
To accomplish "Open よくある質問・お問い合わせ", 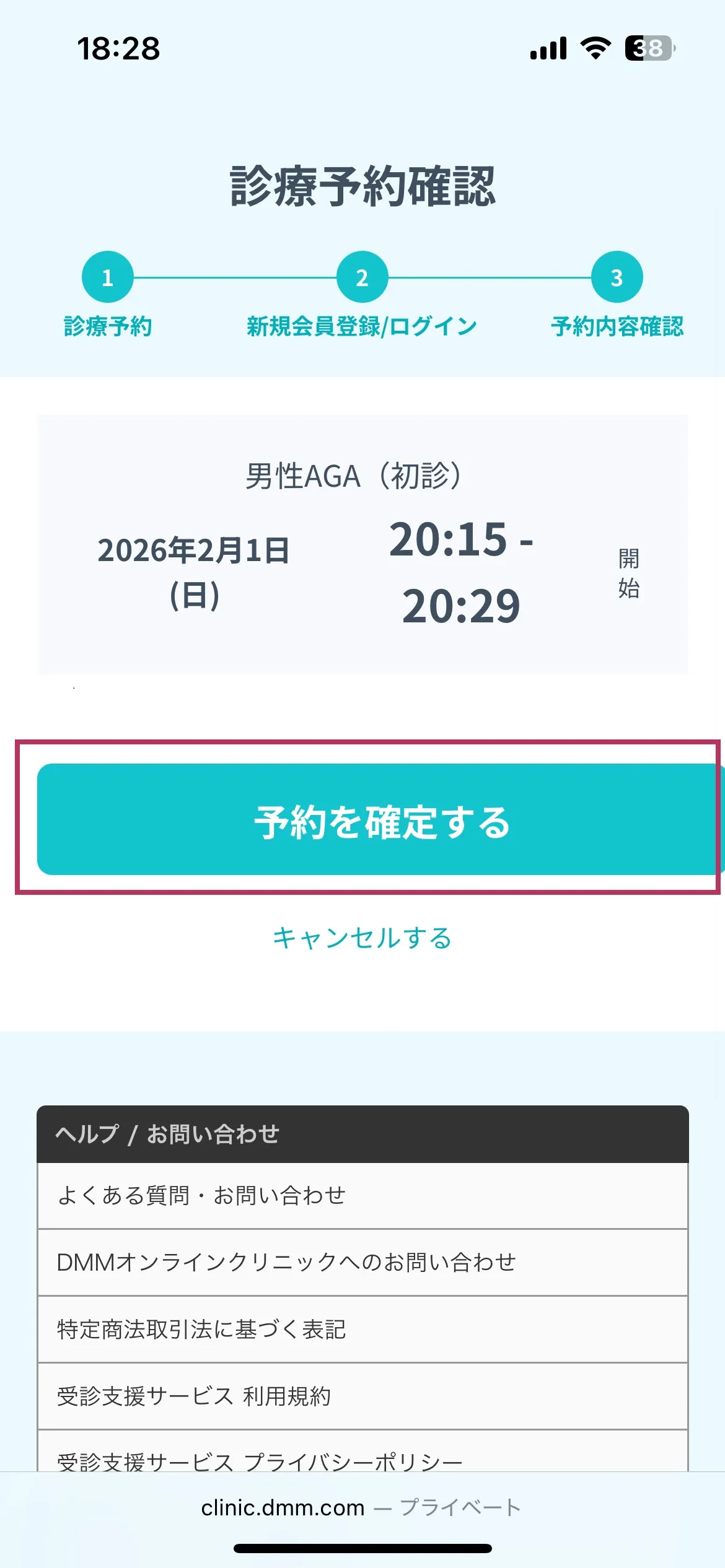I will (362, 1195).
